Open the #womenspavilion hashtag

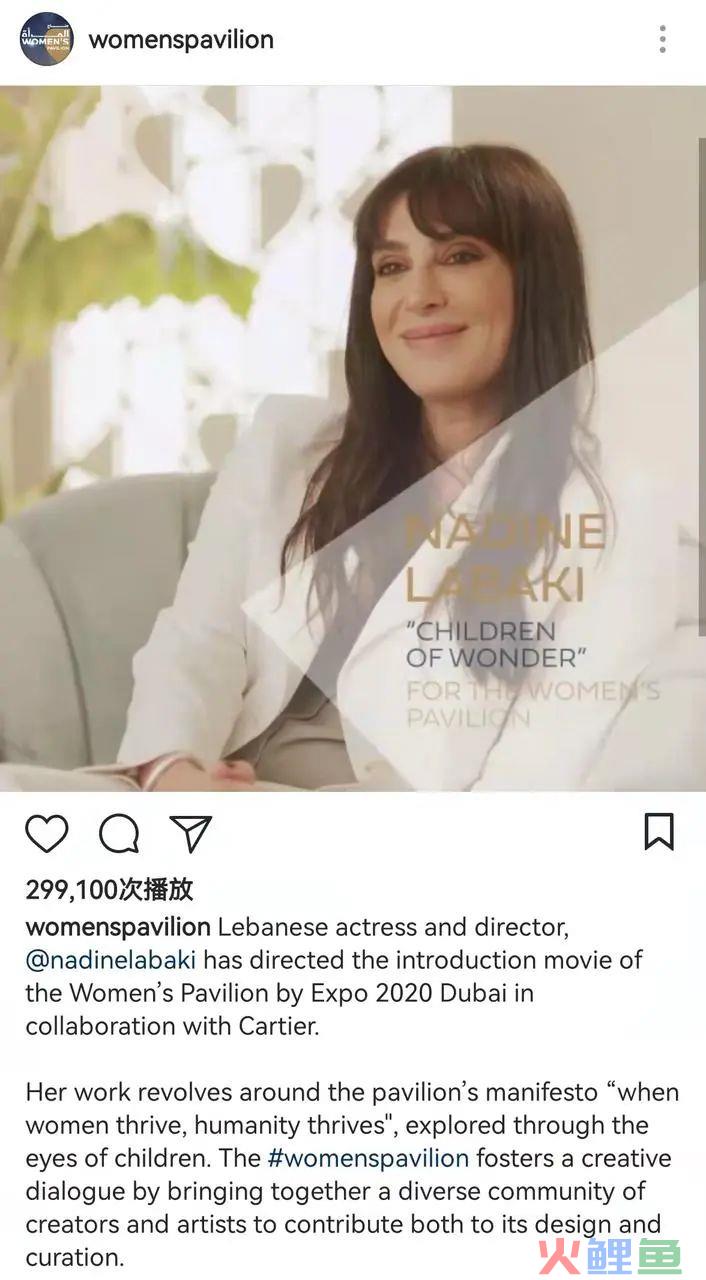coord(368,1158)
